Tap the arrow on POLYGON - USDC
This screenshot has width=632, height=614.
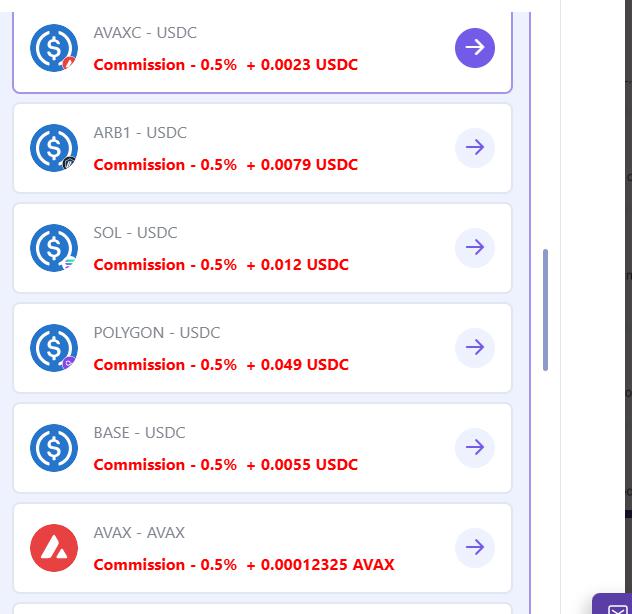[474, 348]
